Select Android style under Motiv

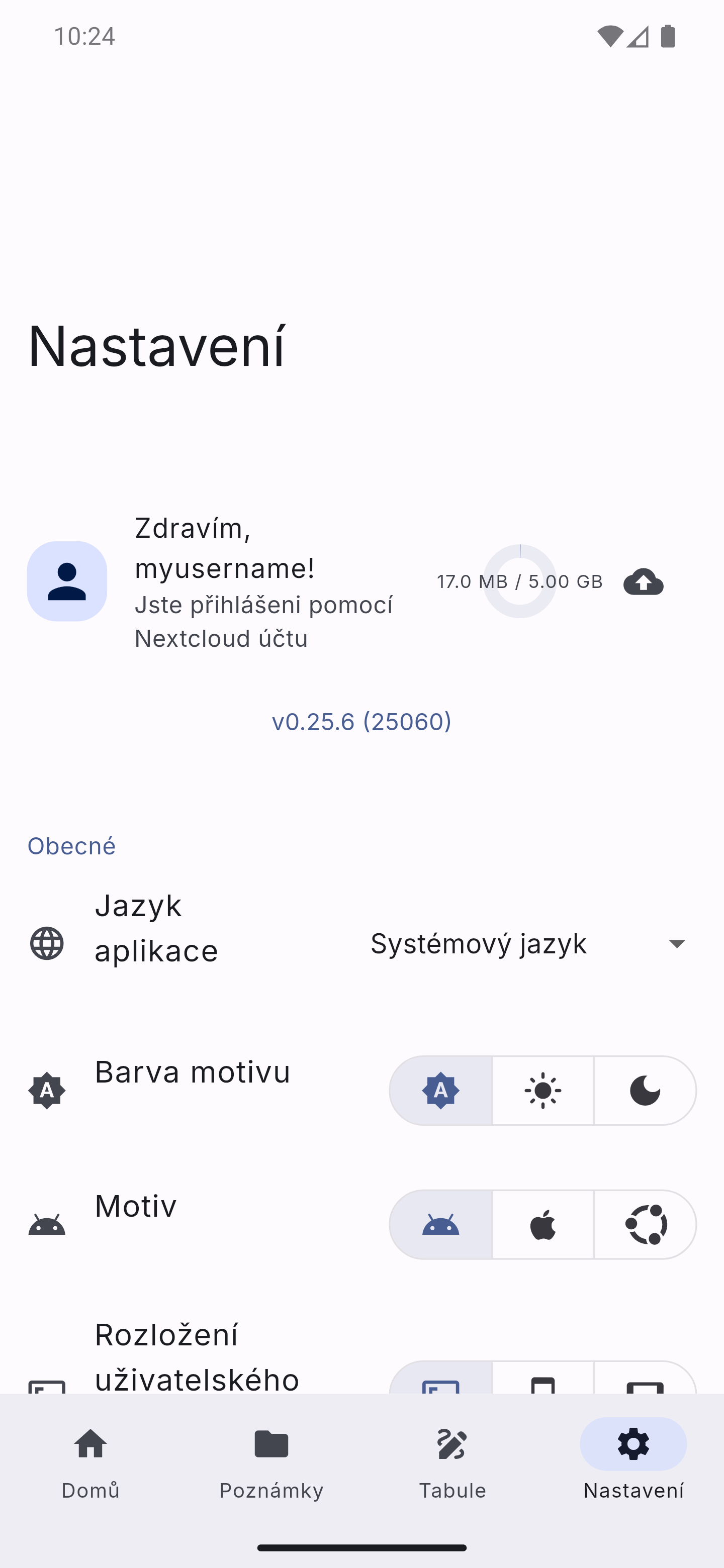pyautogui.click(x=441, y=1224)
